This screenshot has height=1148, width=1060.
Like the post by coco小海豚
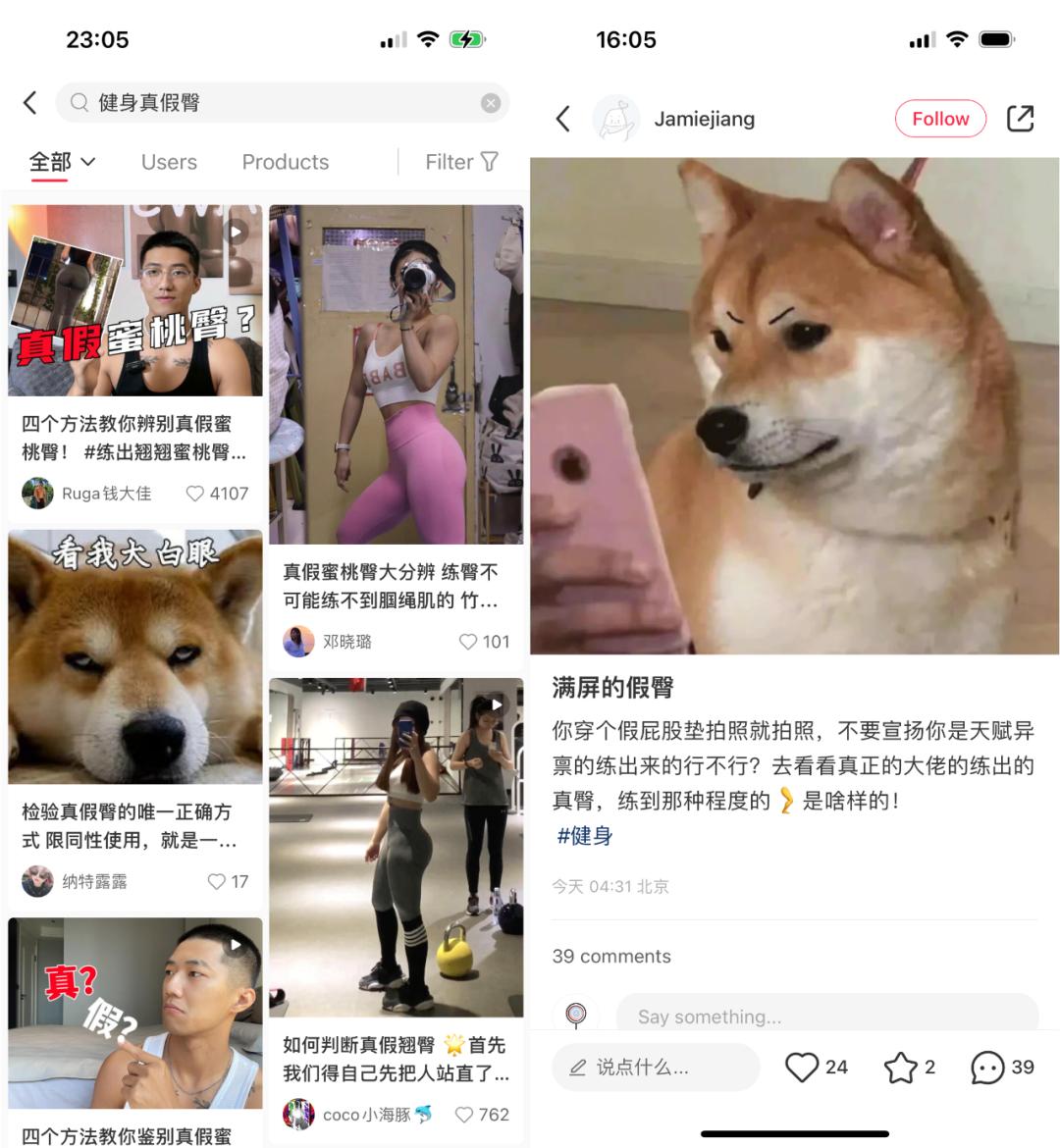464,1115
